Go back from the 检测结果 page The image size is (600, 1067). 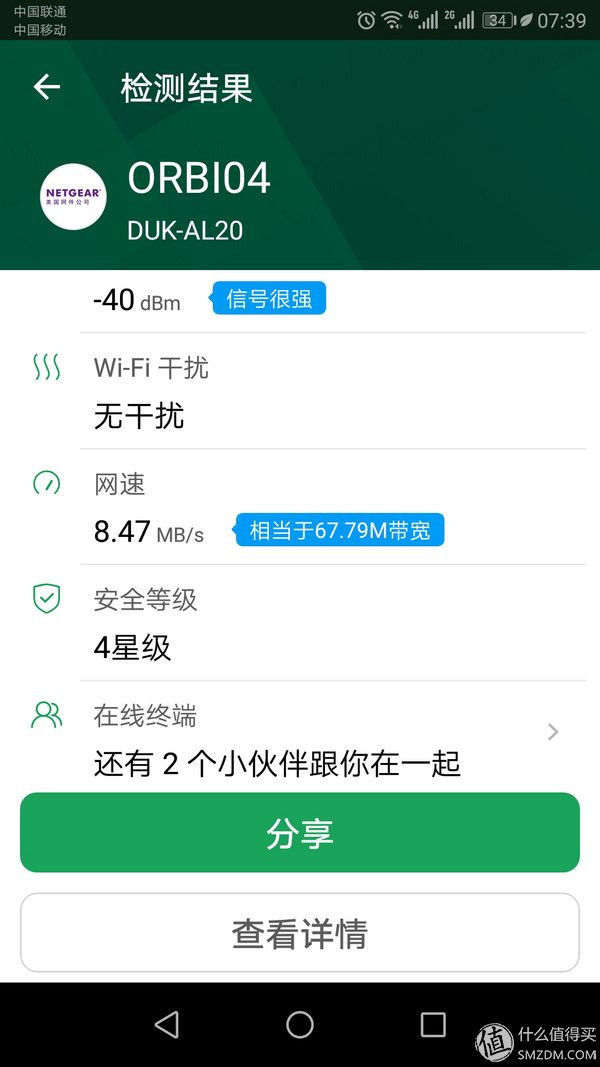click(47, 87)
